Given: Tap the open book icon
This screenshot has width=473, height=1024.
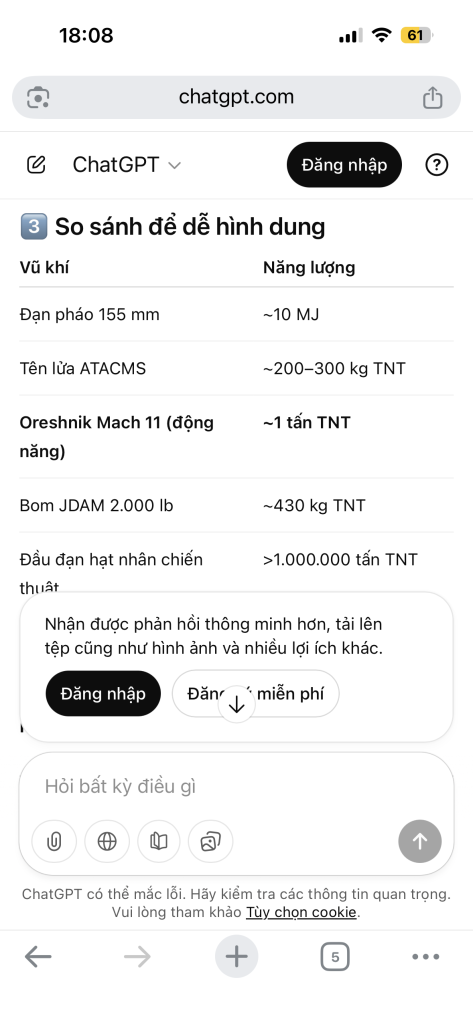Looking at the screenshot, I should coord(158,842).
